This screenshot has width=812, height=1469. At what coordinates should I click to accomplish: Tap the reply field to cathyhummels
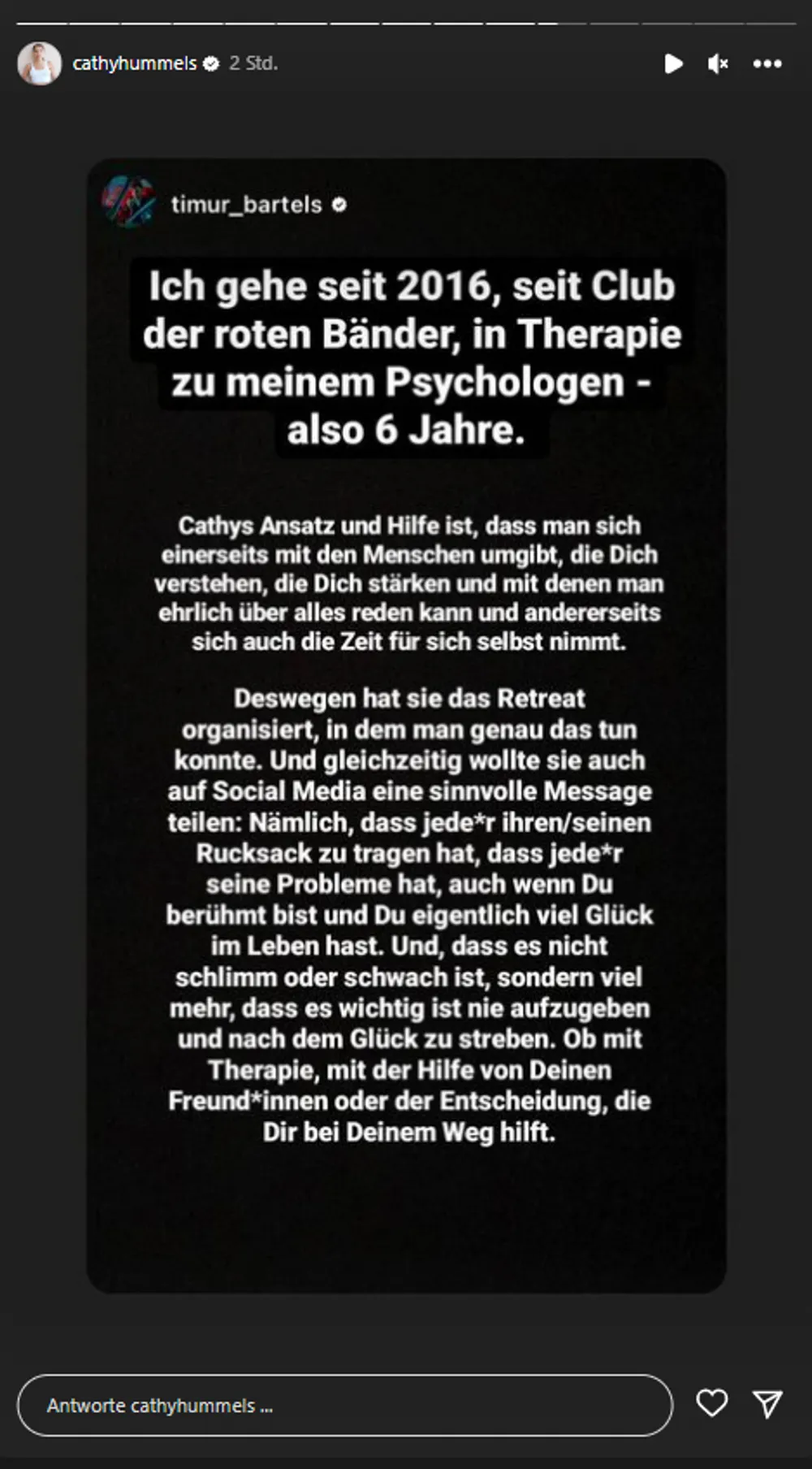pyautogui.click(x=344, y=1405)
